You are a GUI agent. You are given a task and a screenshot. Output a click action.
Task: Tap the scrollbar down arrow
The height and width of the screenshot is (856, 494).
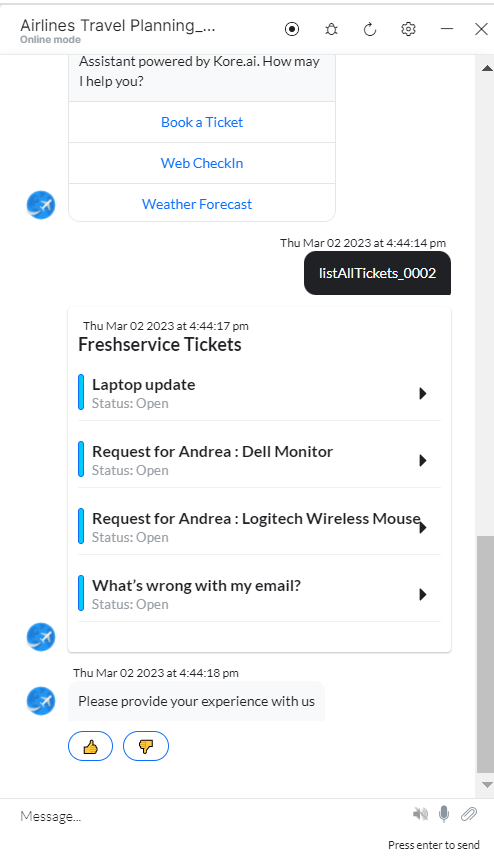[486, 785]
